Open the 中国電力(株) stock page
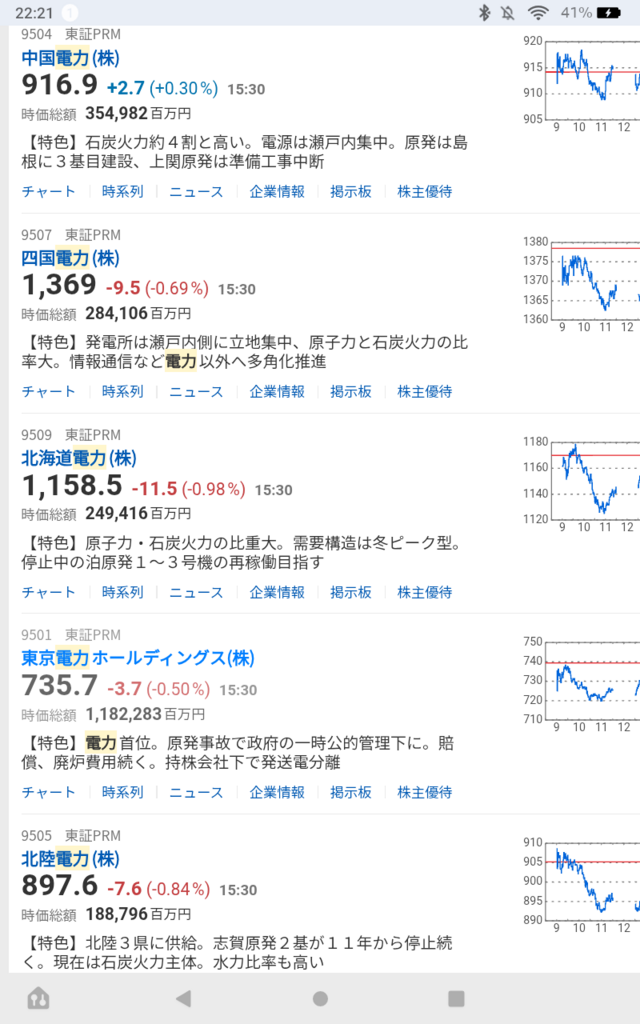 point(71,58)
